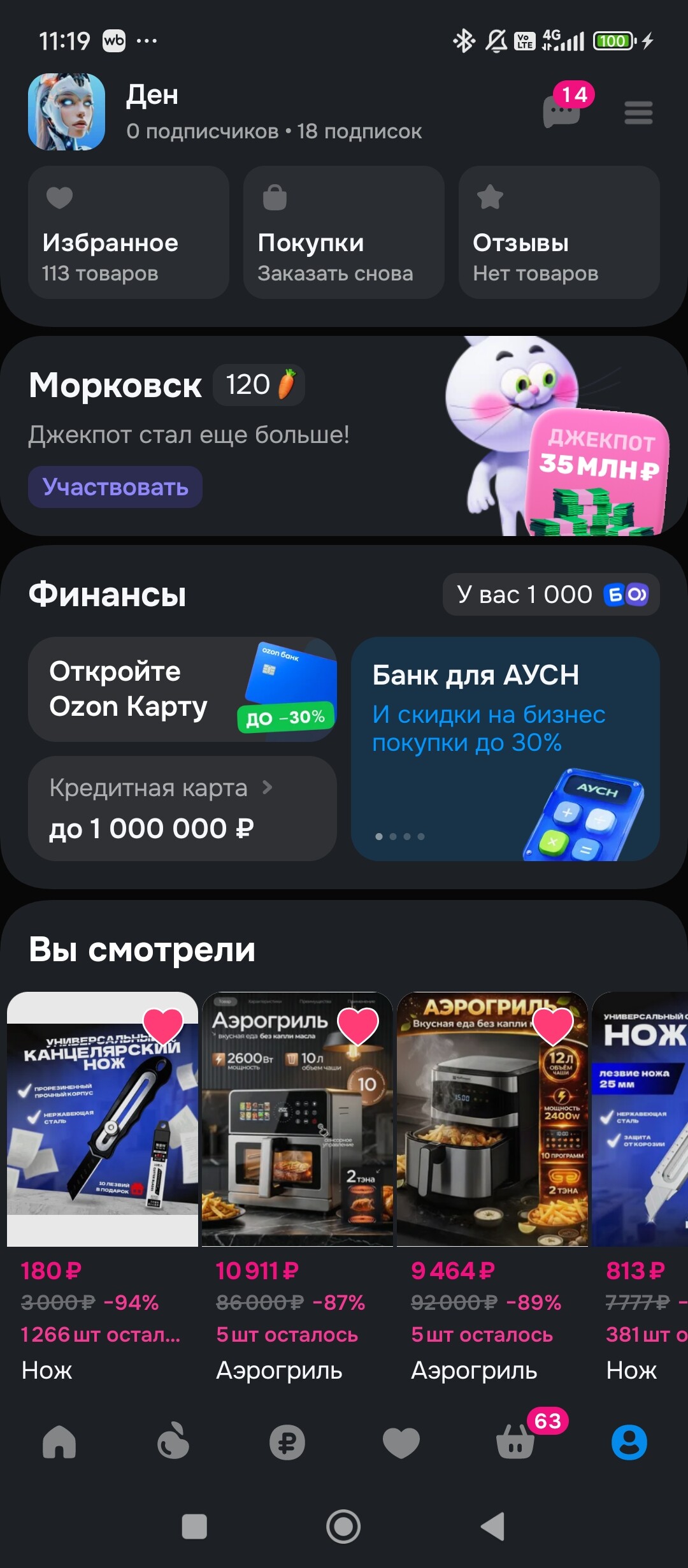
Task: Open Избранное with 113 товаров
Action: pos(129,233)
